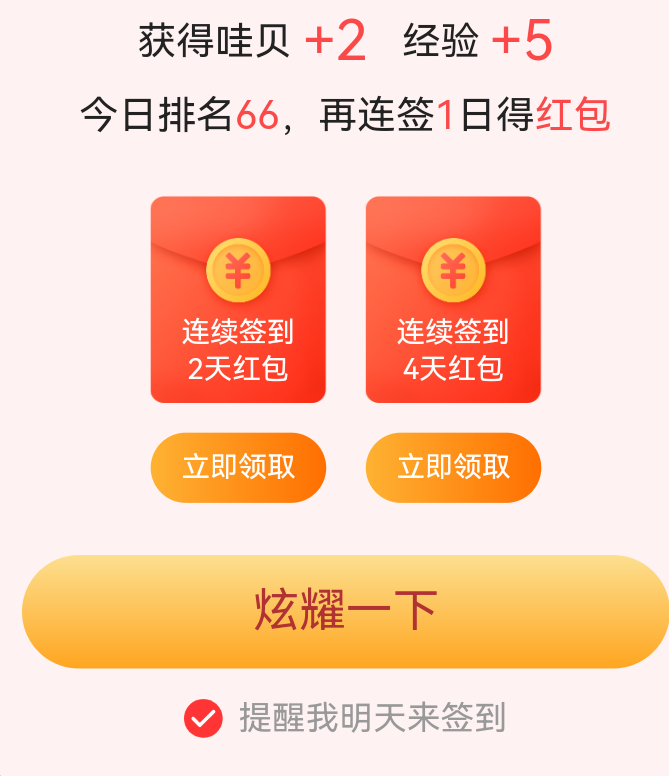This screenshot has width=669, height=776.
Task: Claim the 4-day consecutive sign-in red packet
Action: (x=453, y=467)
